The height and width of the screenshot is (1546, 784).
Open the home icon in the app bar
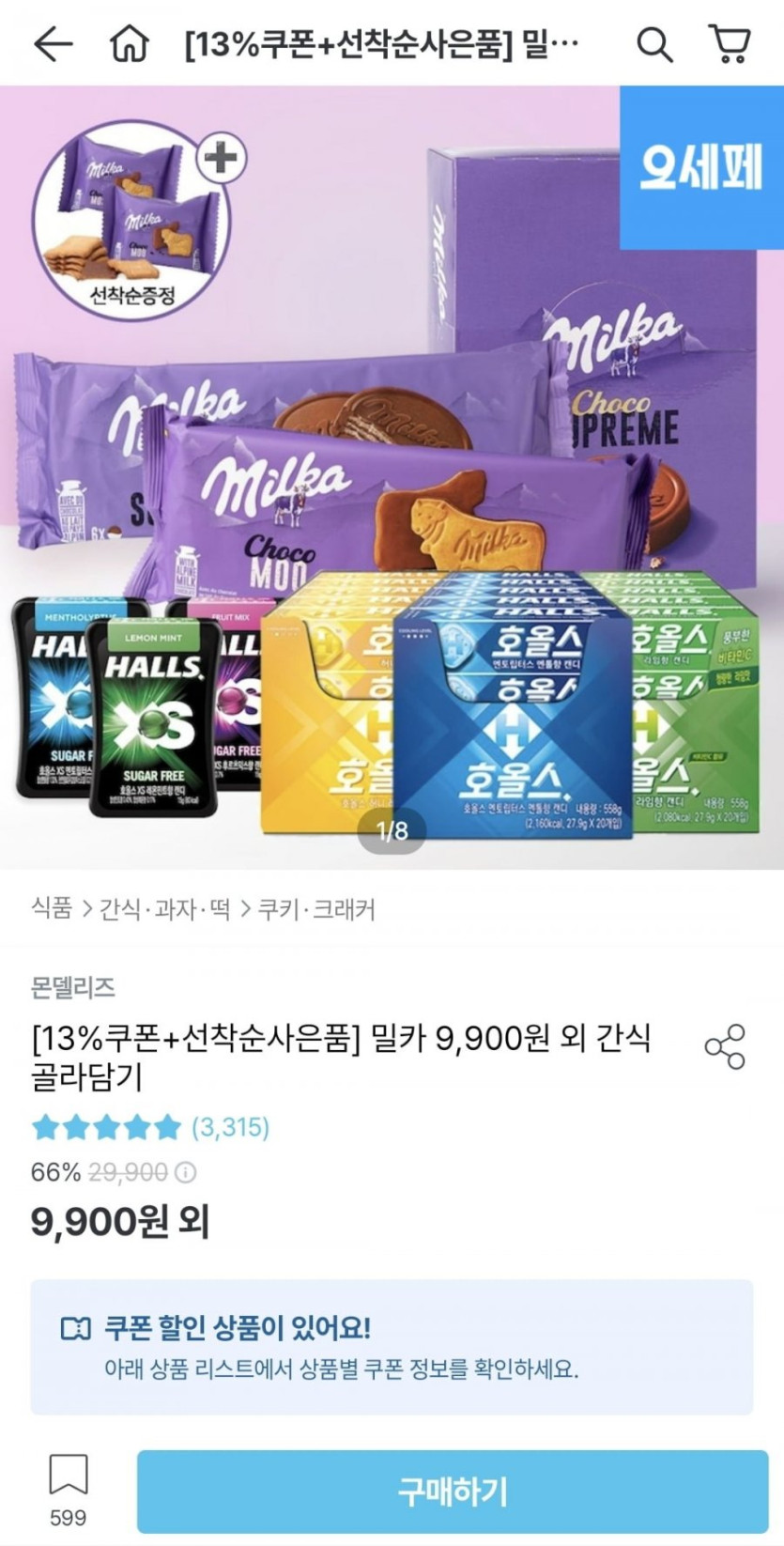(x=130, y=43)
